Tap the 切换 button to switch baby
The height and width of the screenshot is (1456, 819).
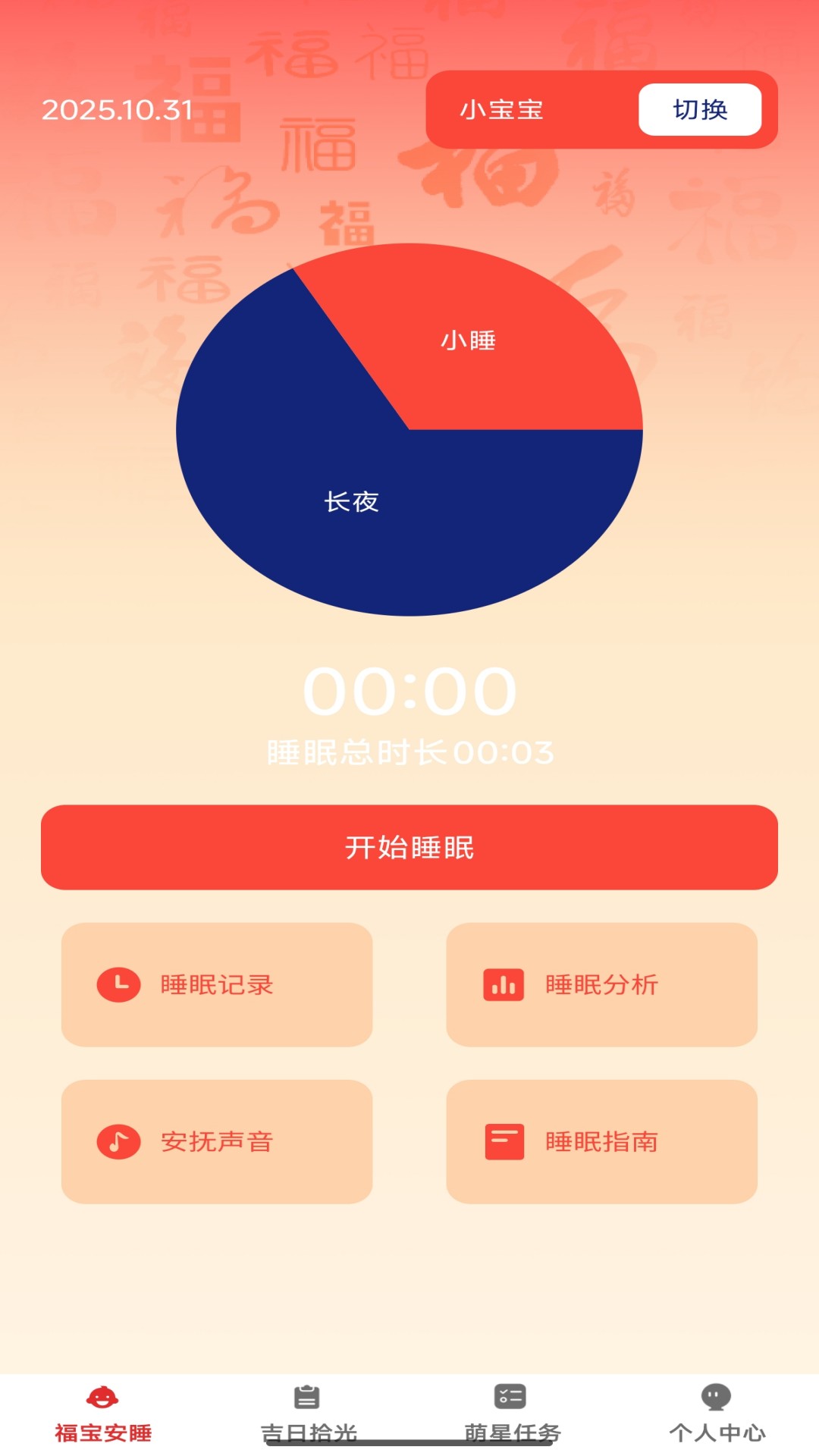699,110
